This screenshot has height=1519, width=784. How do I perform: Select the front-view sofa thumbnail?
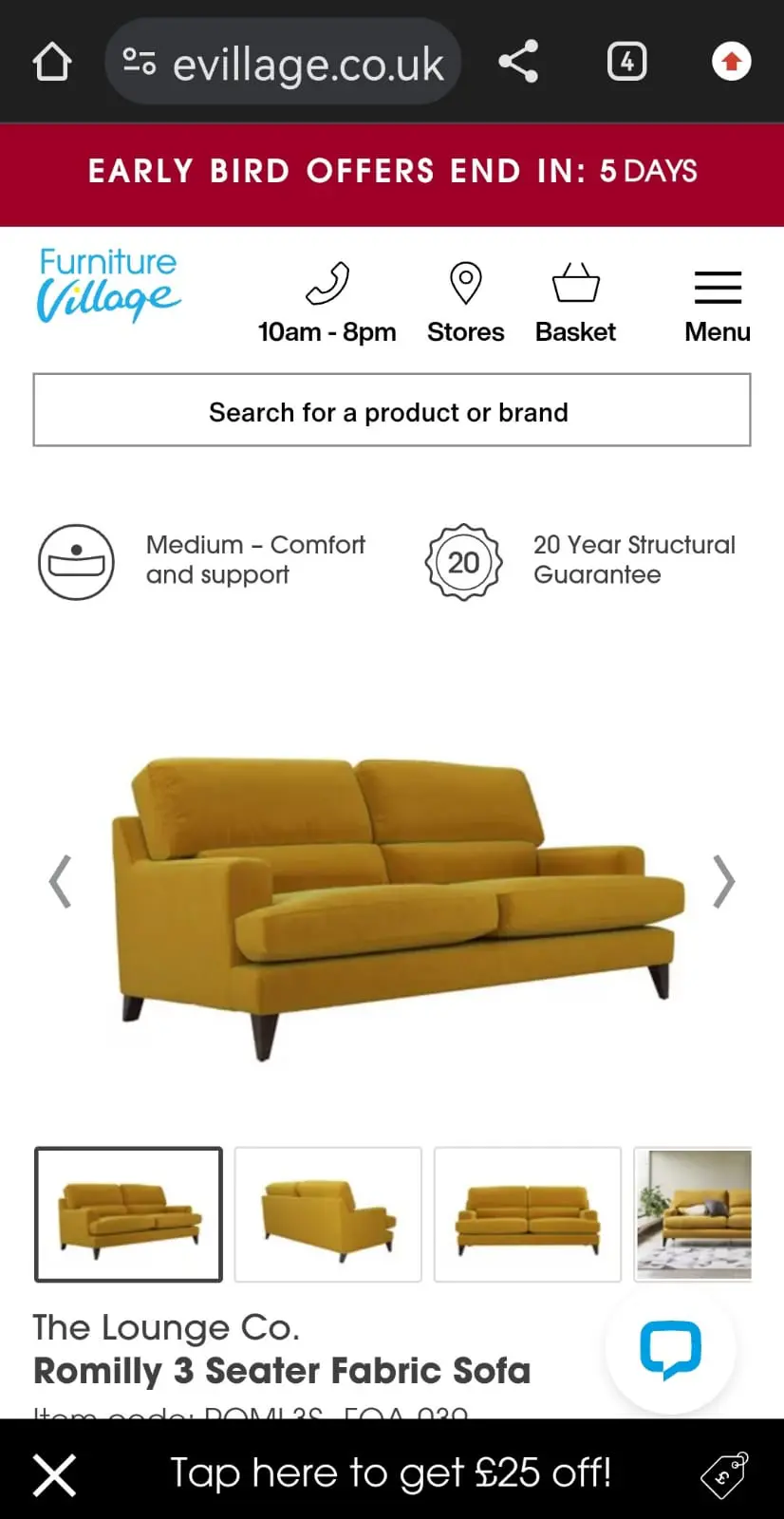click(x=528, y=1214)
